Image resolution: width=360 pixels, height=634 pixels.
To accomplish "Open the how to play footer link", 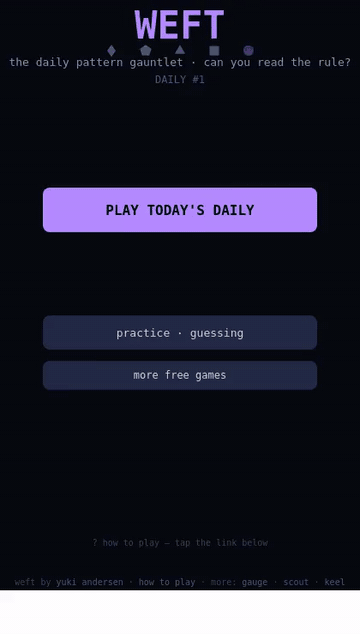I will 167,582.
